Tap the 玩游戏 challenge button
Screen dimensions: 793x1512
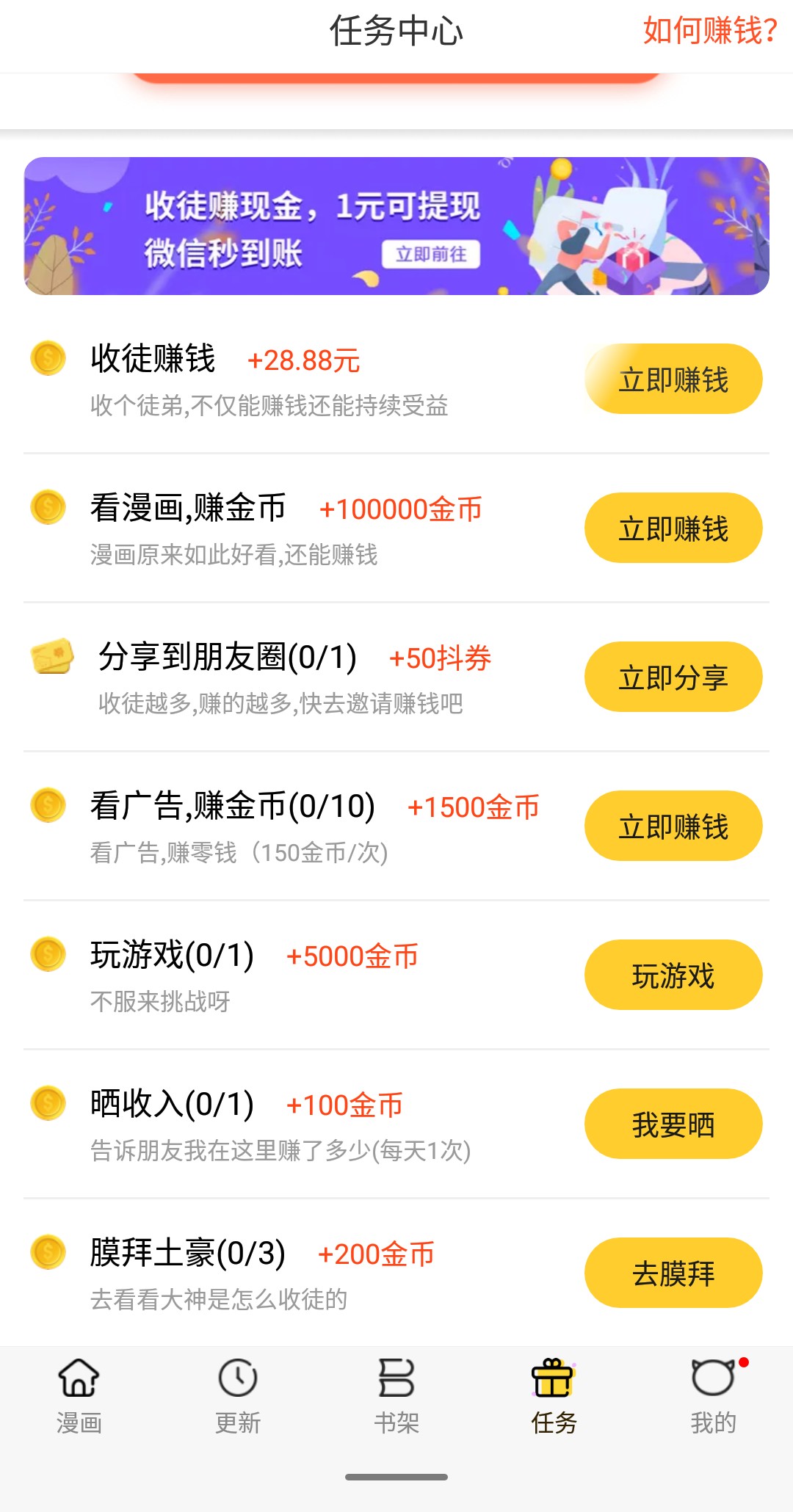pos(673,974)
